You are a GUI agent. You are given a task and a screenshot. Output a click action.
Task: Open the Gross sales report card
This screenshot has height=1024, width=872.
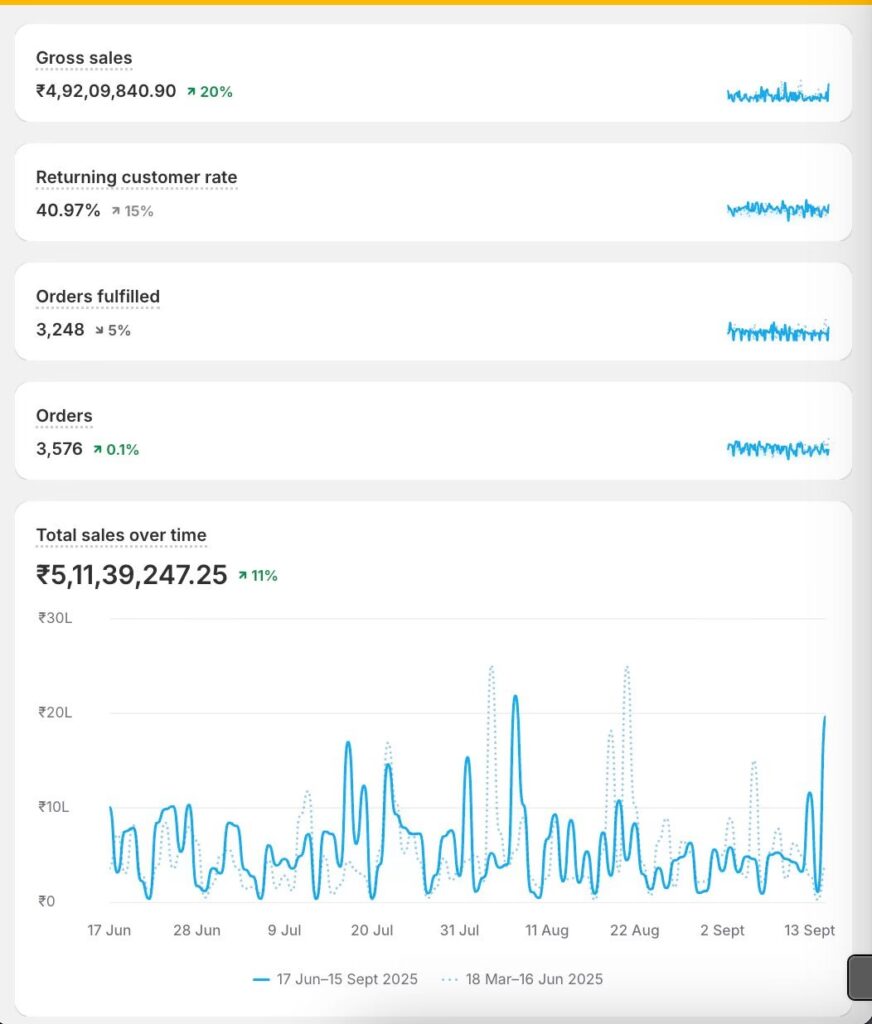pos(84,59)
